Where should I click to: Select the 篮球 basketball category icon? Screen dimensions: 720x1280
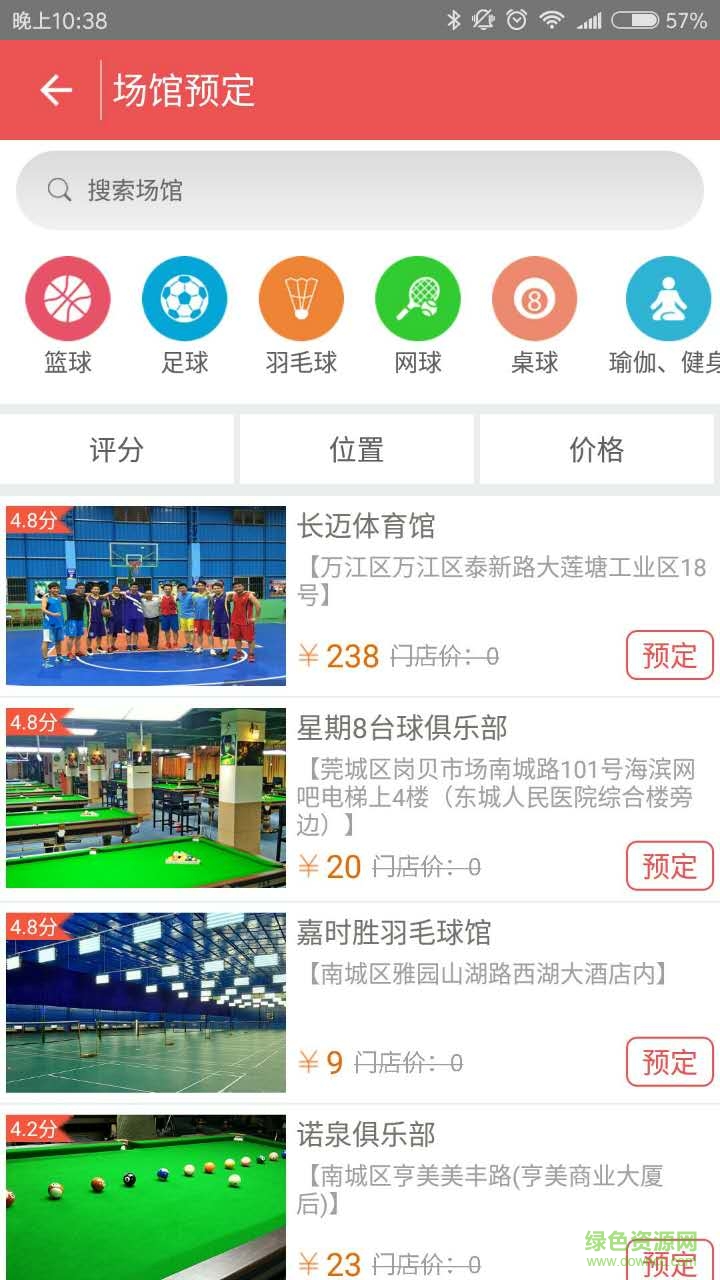(68, 297)
